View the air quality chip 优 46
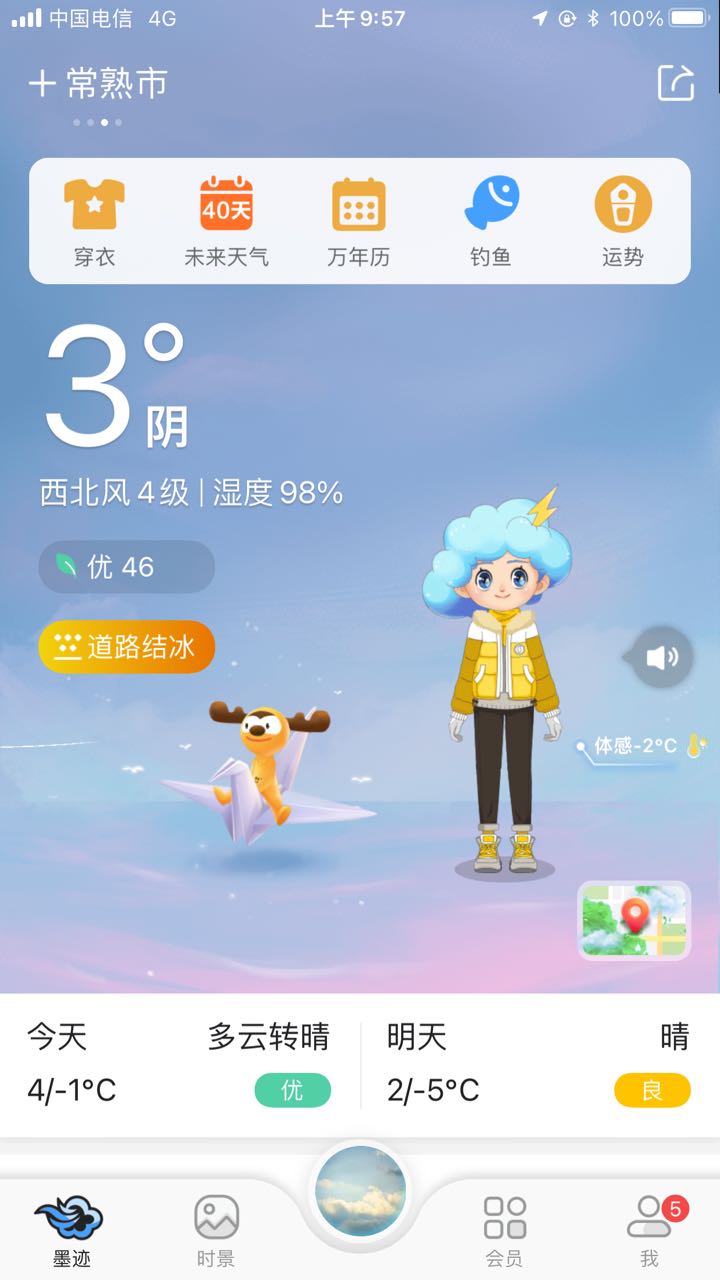Image resolution: width=720 pixels, height=1280 pixels. (127, 567)
